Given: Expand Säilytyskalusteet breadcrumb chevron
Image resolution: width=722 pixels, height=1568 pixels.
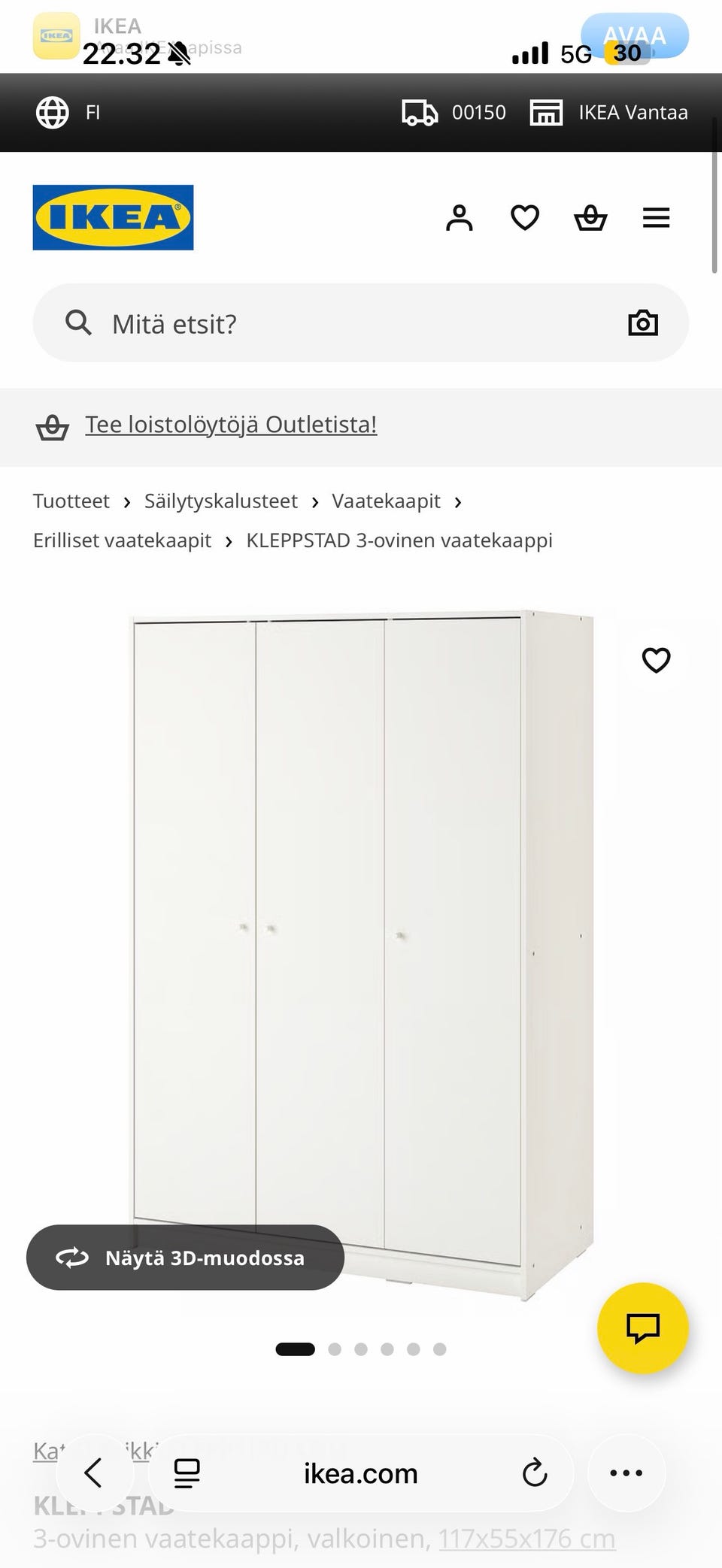Looking at the screenshot, I should coord(314,501).
